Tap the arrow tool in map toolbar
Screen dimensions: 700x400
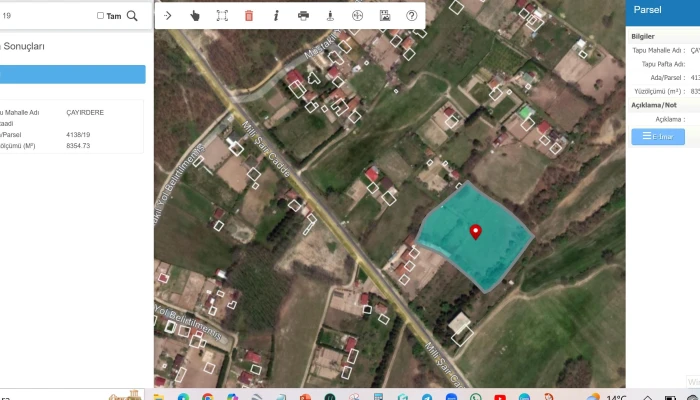coord(167,16)
